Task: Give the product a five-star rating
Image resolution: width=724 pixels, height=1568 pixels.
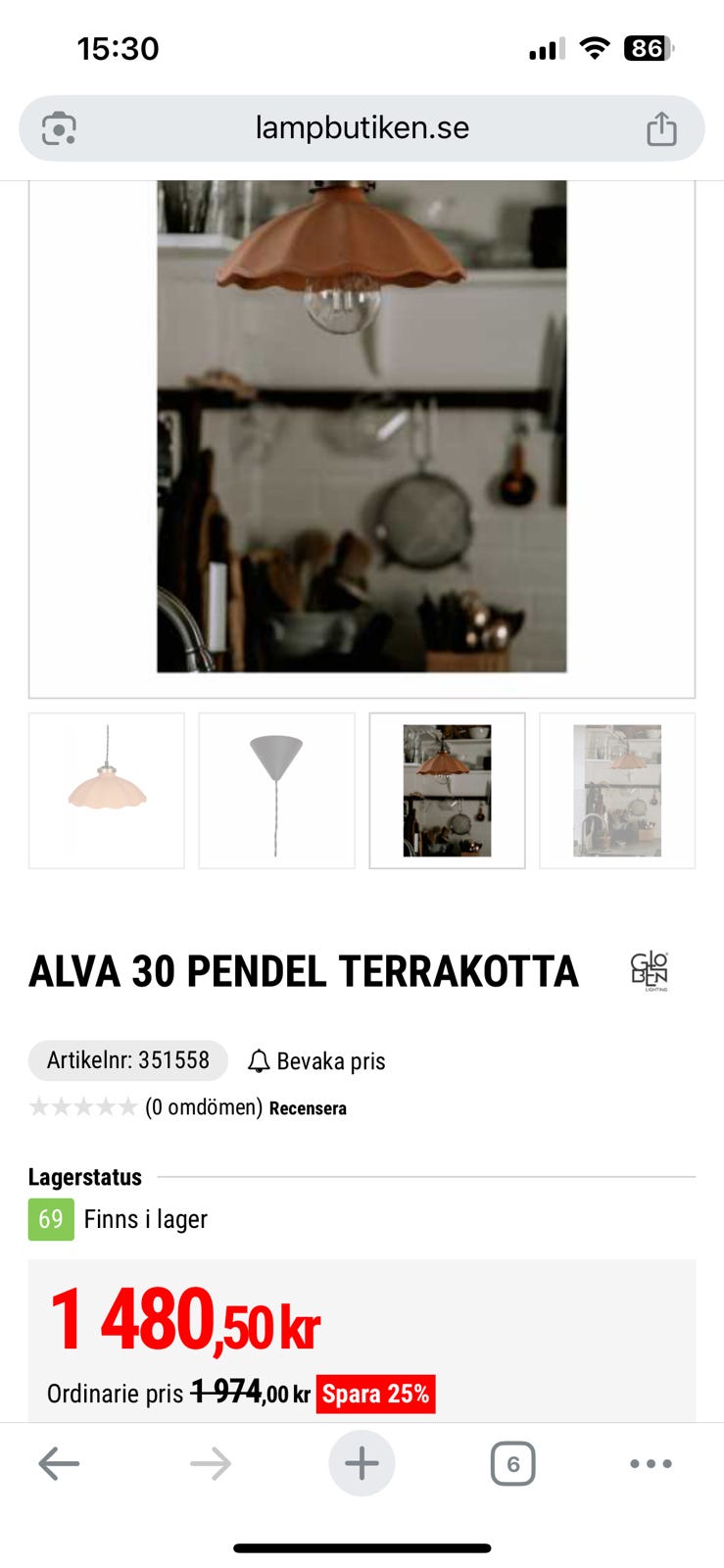Action: point(127,1105)
